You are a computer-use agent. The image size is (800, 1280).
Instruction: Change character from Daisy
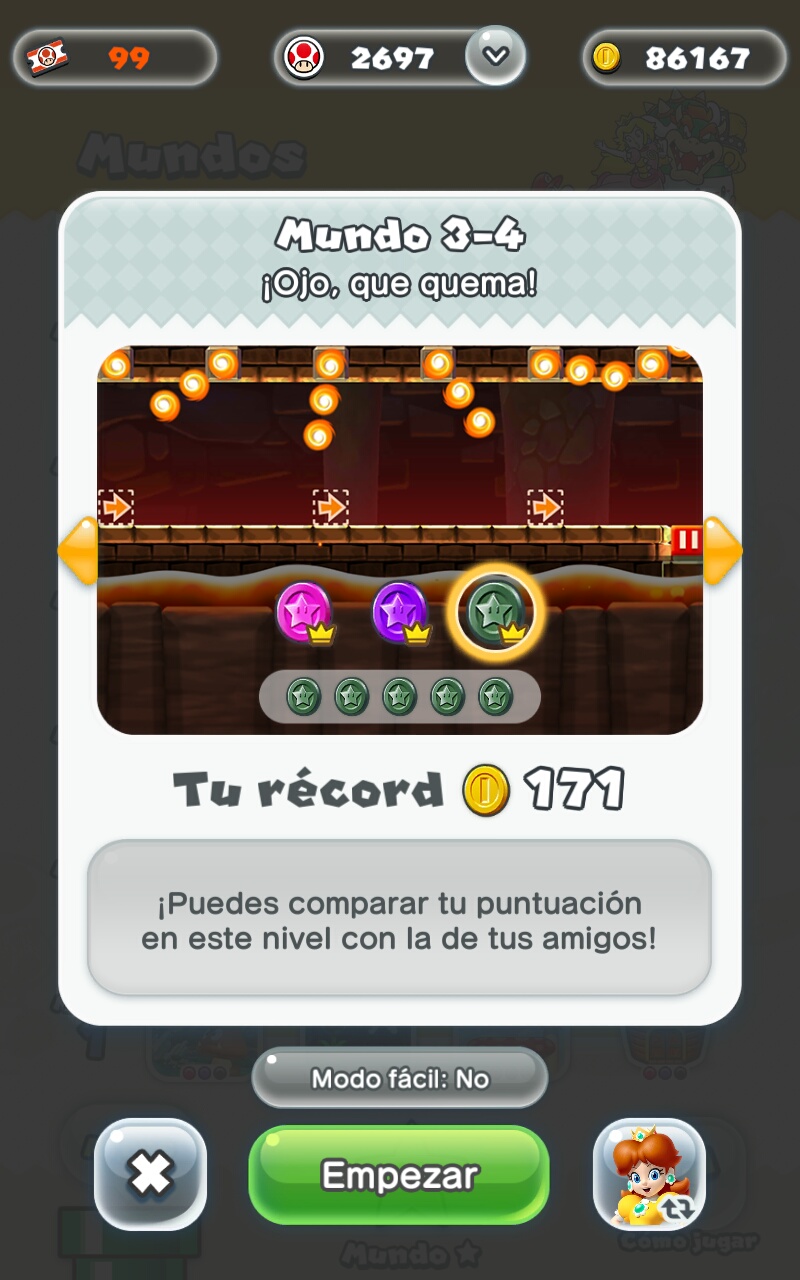[649, 1174]
